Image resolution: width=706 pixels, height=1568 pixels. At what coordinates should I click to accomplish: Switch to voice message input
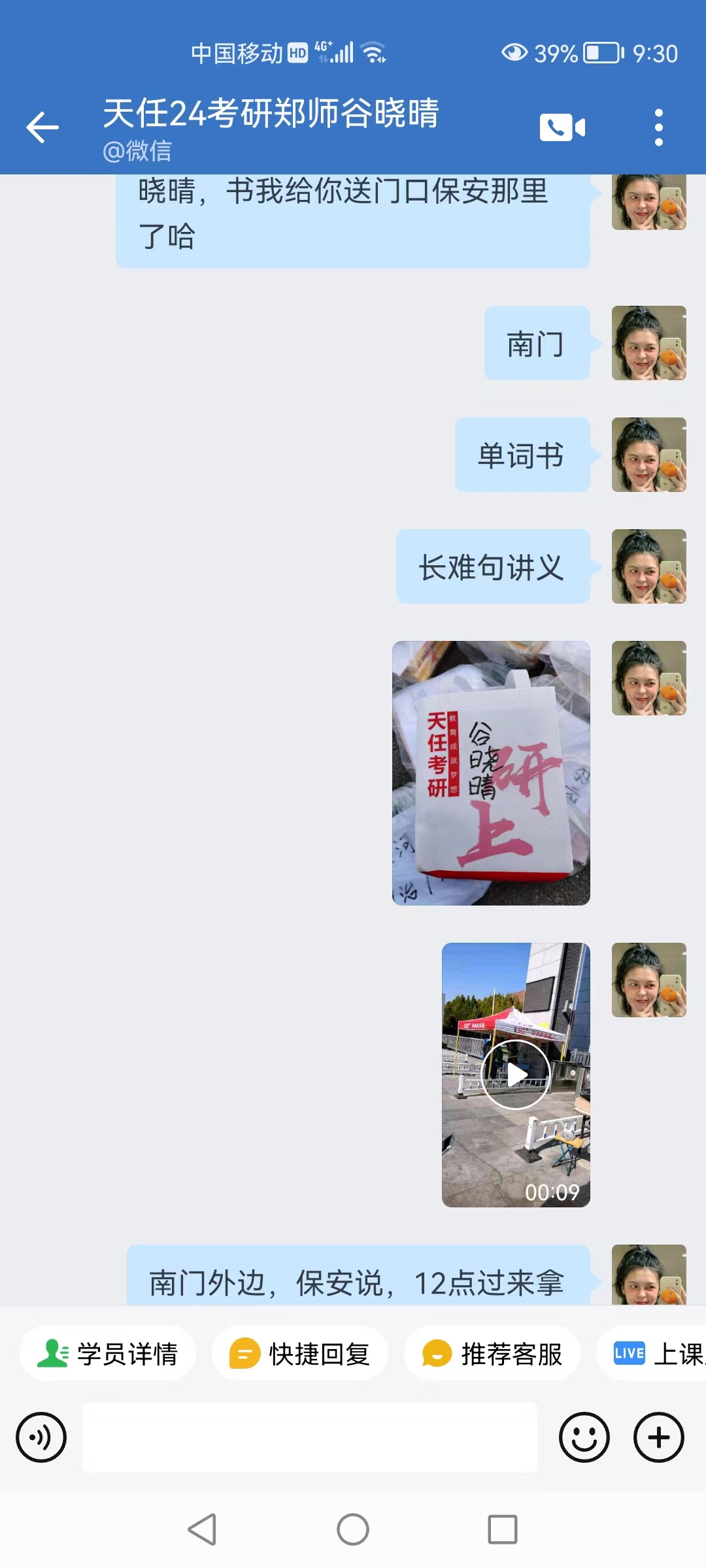pyautogui.click(x=41, y=1437)
